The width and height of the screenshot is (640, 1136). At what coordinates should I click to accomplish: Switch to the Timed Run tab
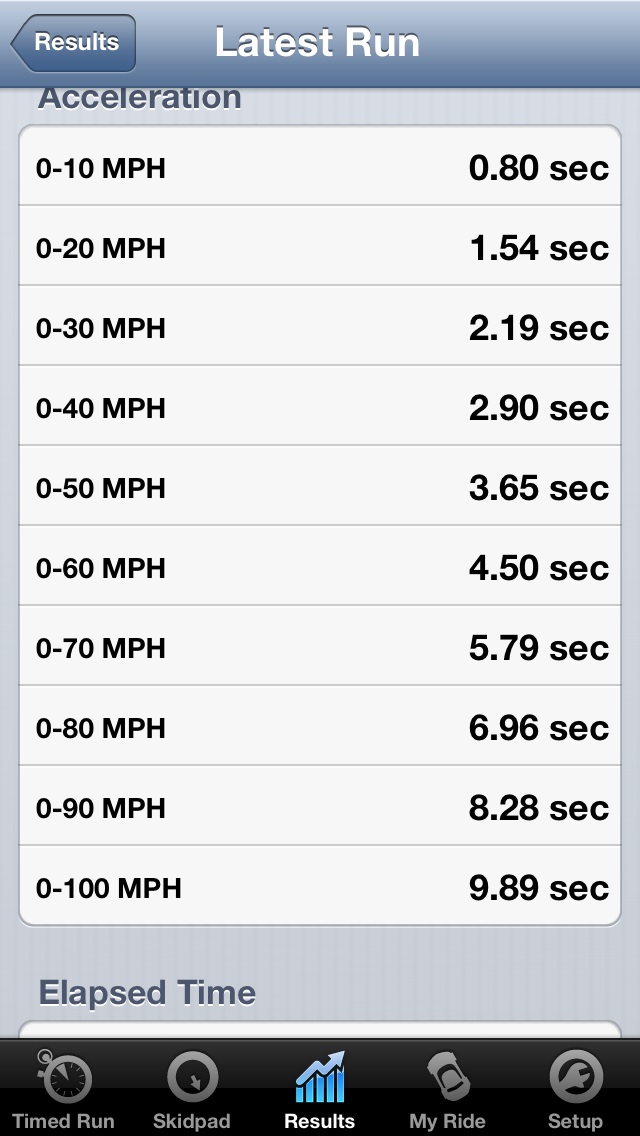coord(64,1089)
